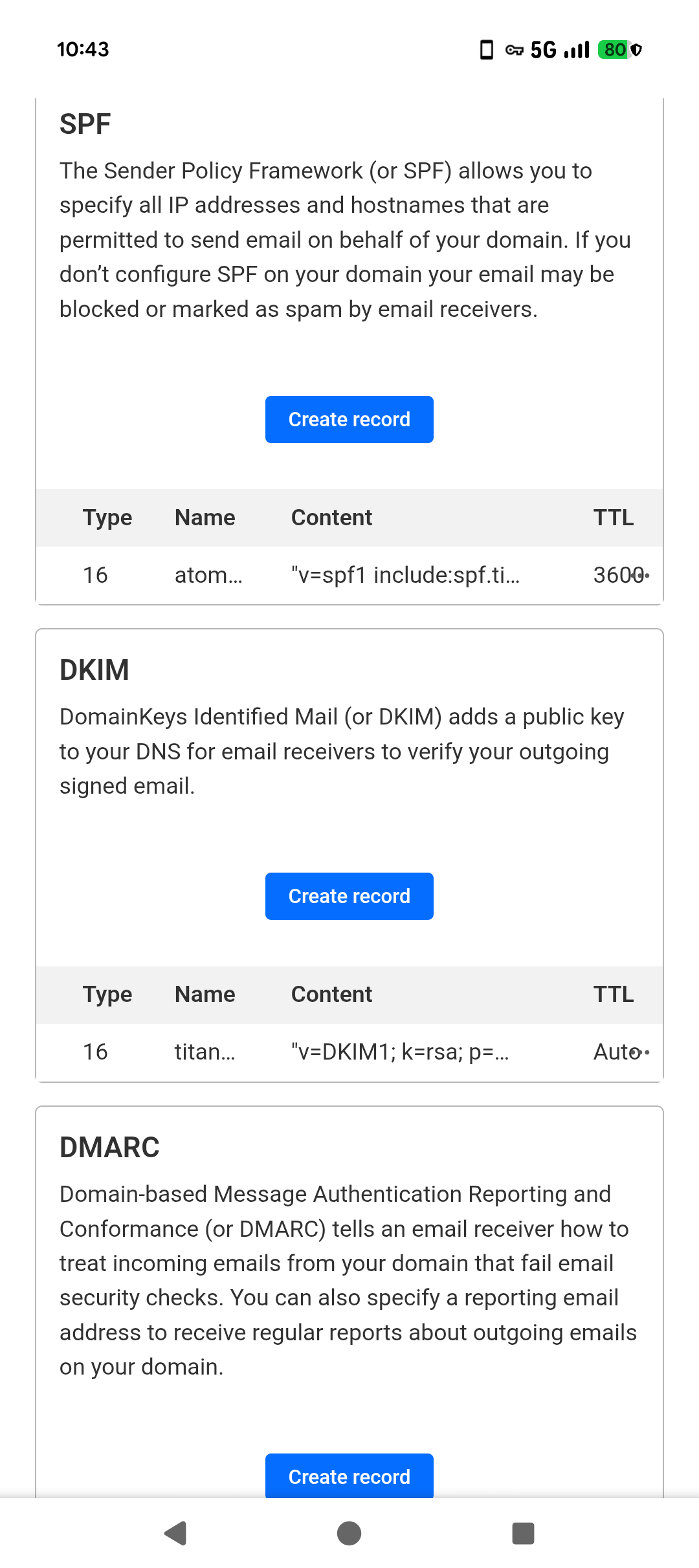
Task: Create a new DKIM record
Action: pos(349,896)
